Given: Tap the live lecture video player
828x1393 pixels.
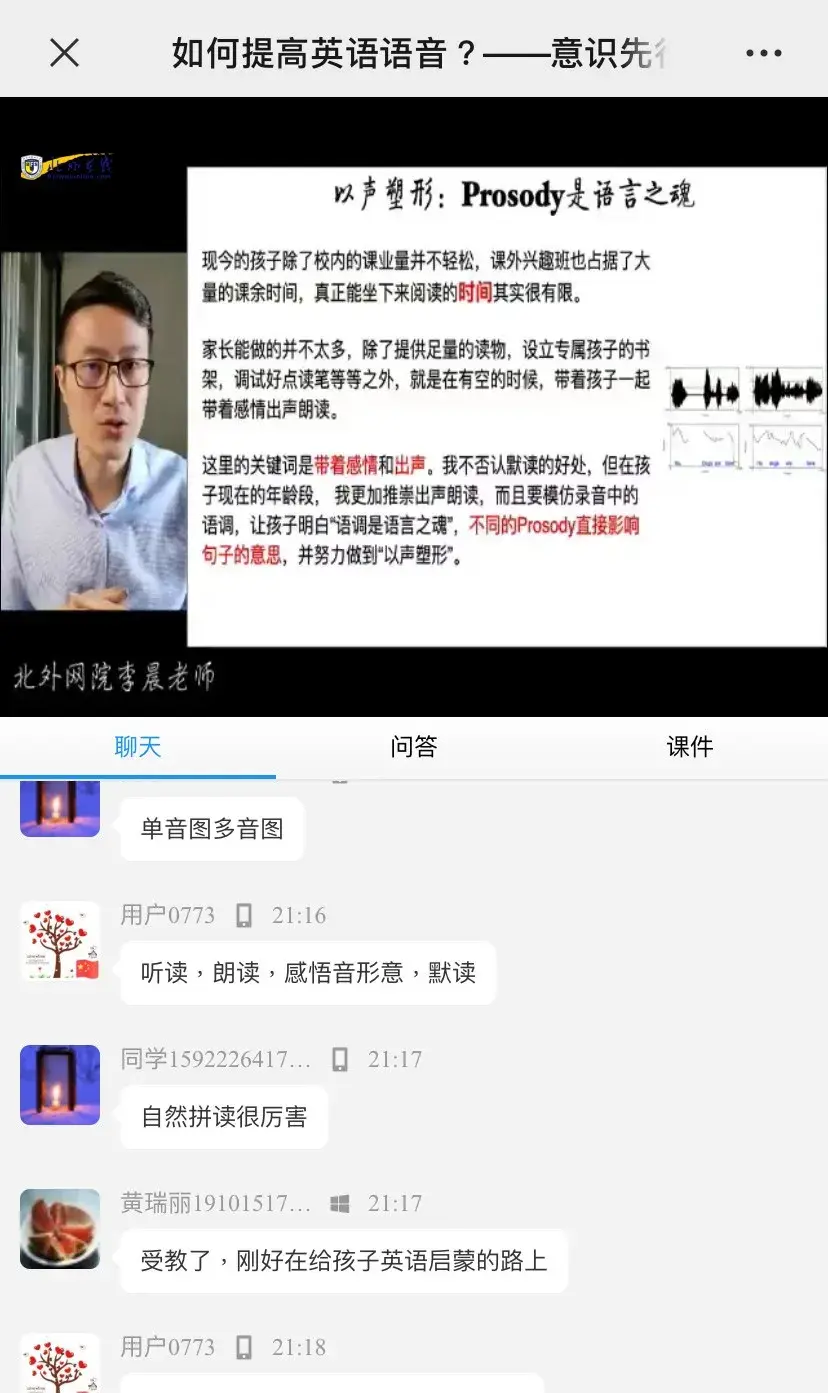Looking at the screenshot, I should (414, 406).
